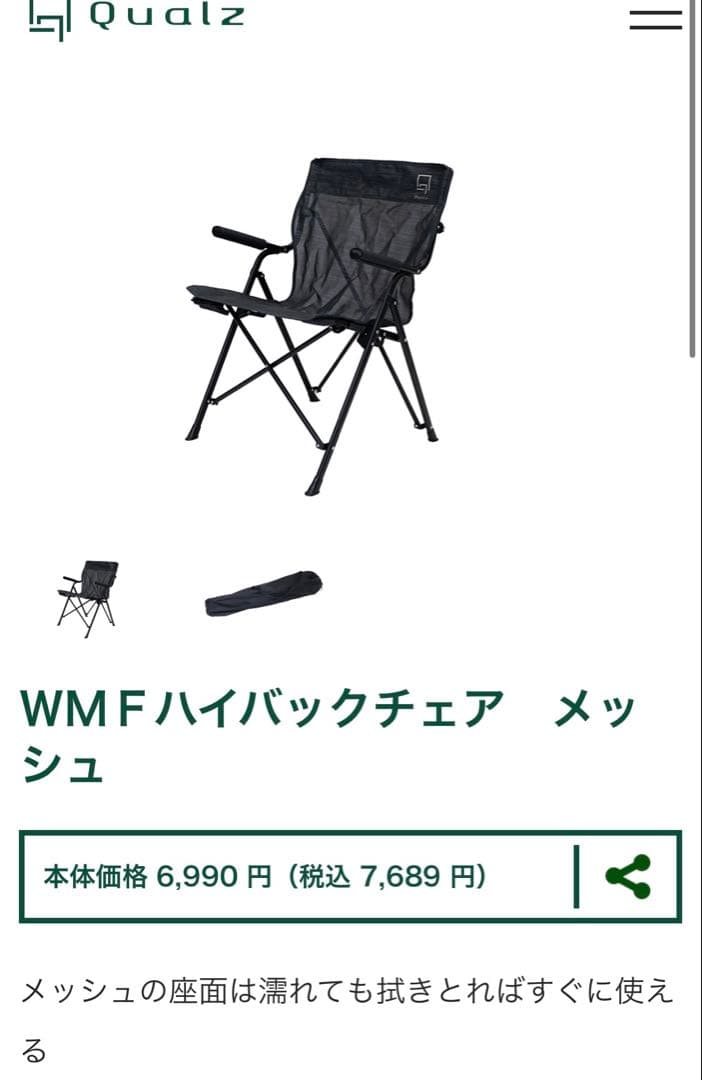Select the carry bag thumbnail image
Viewport: 702px width, 1080px height.
[x=263, y=593]
